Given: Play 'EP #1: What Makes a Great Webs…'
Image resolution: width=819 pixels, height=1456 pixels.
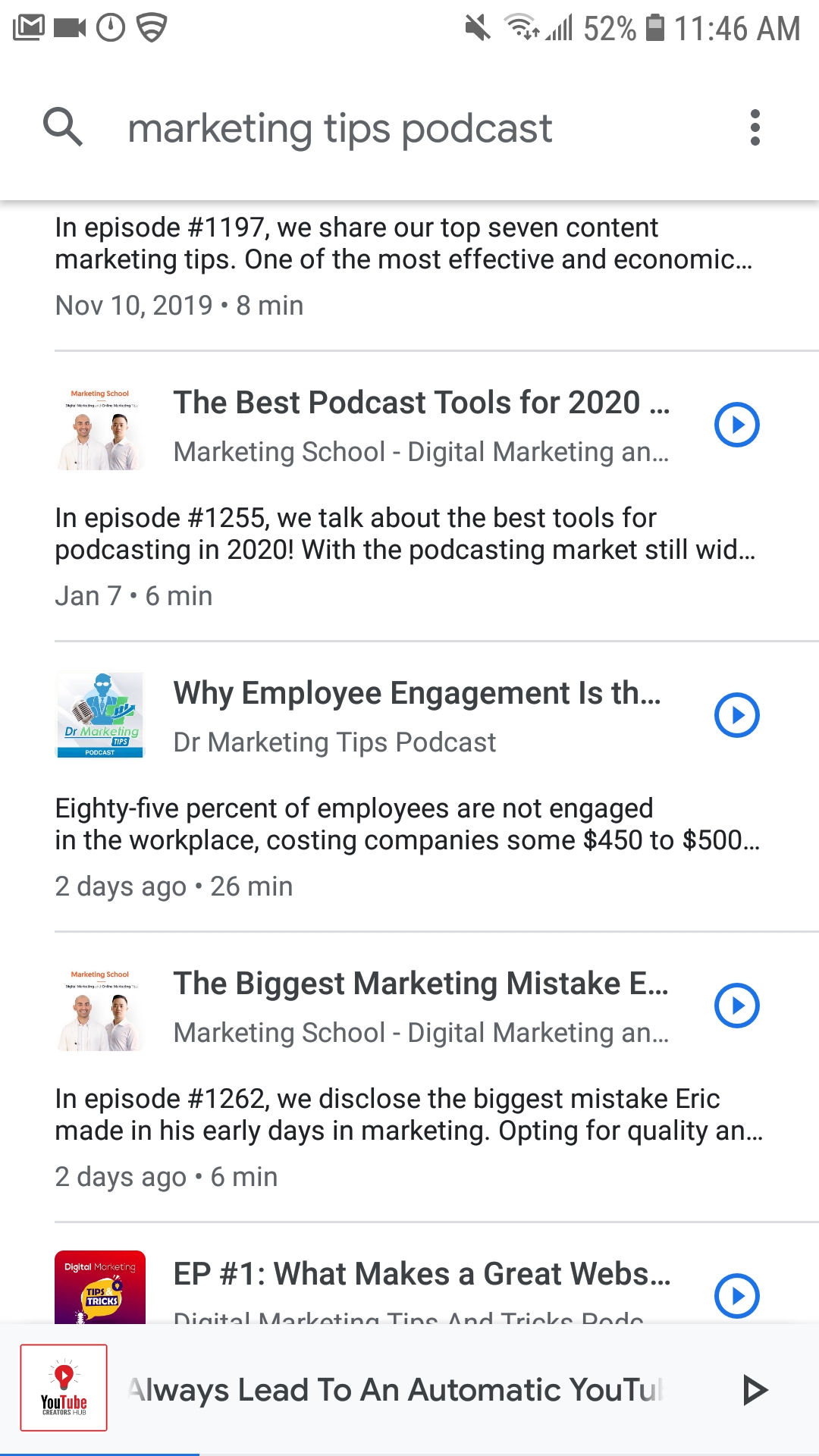Looking at the screenshot, I should 736,1296.
